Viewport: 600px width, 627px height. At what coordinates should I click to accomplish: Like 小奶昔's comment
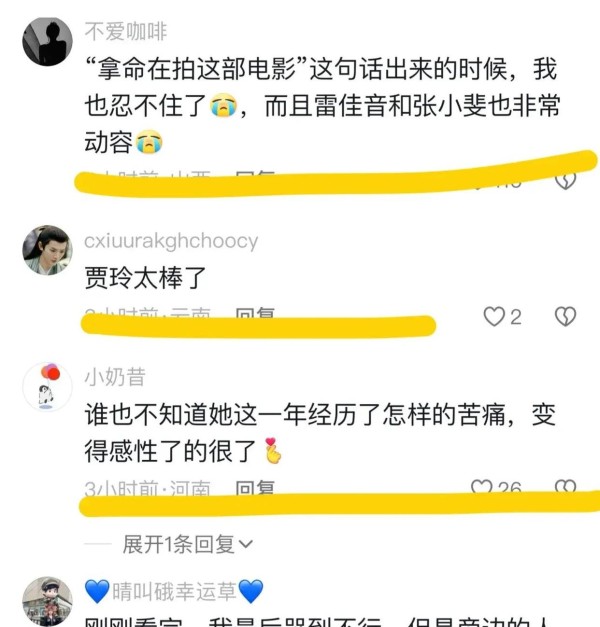tap(483, 488)
